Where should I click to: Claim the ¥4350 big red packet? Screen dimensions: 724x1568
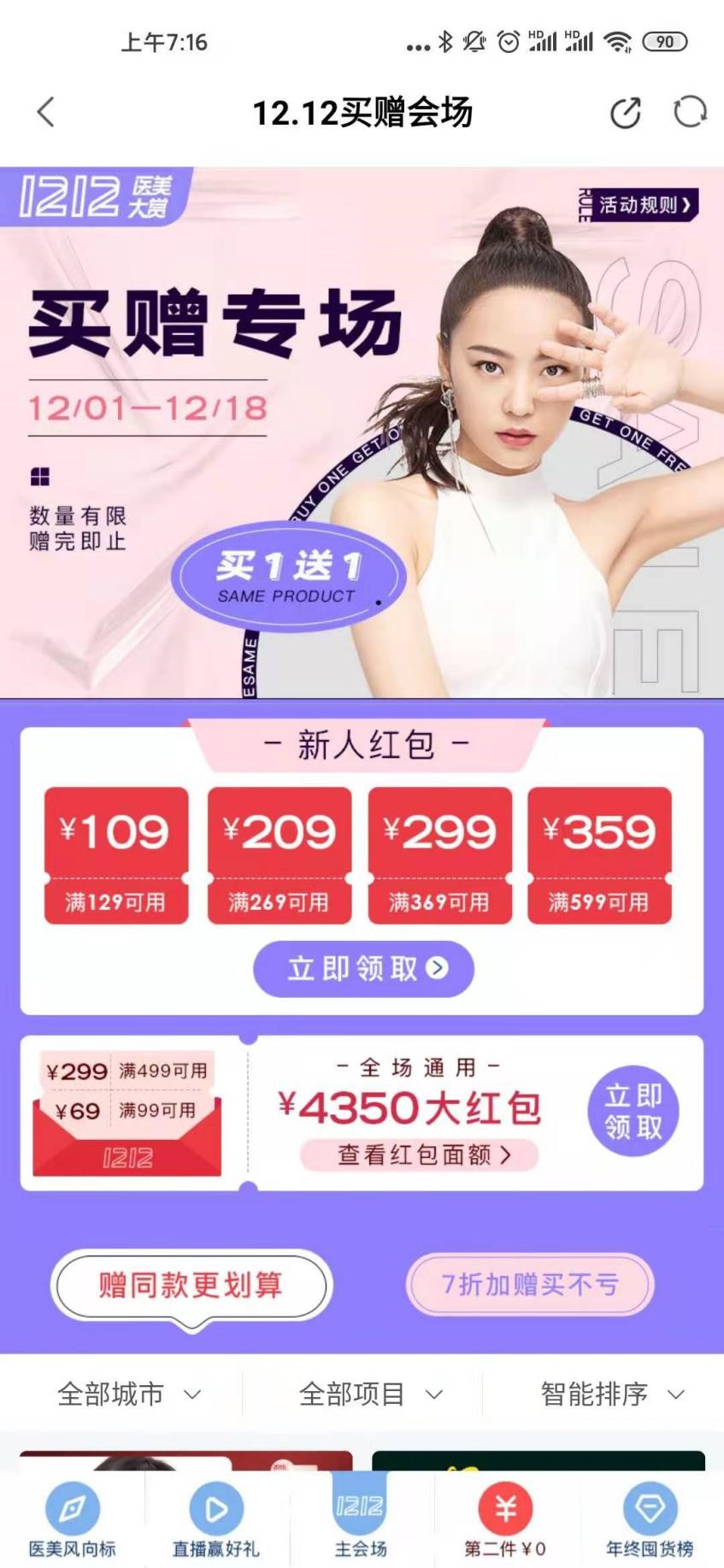pyautogui.click(x=633, y=1111)
